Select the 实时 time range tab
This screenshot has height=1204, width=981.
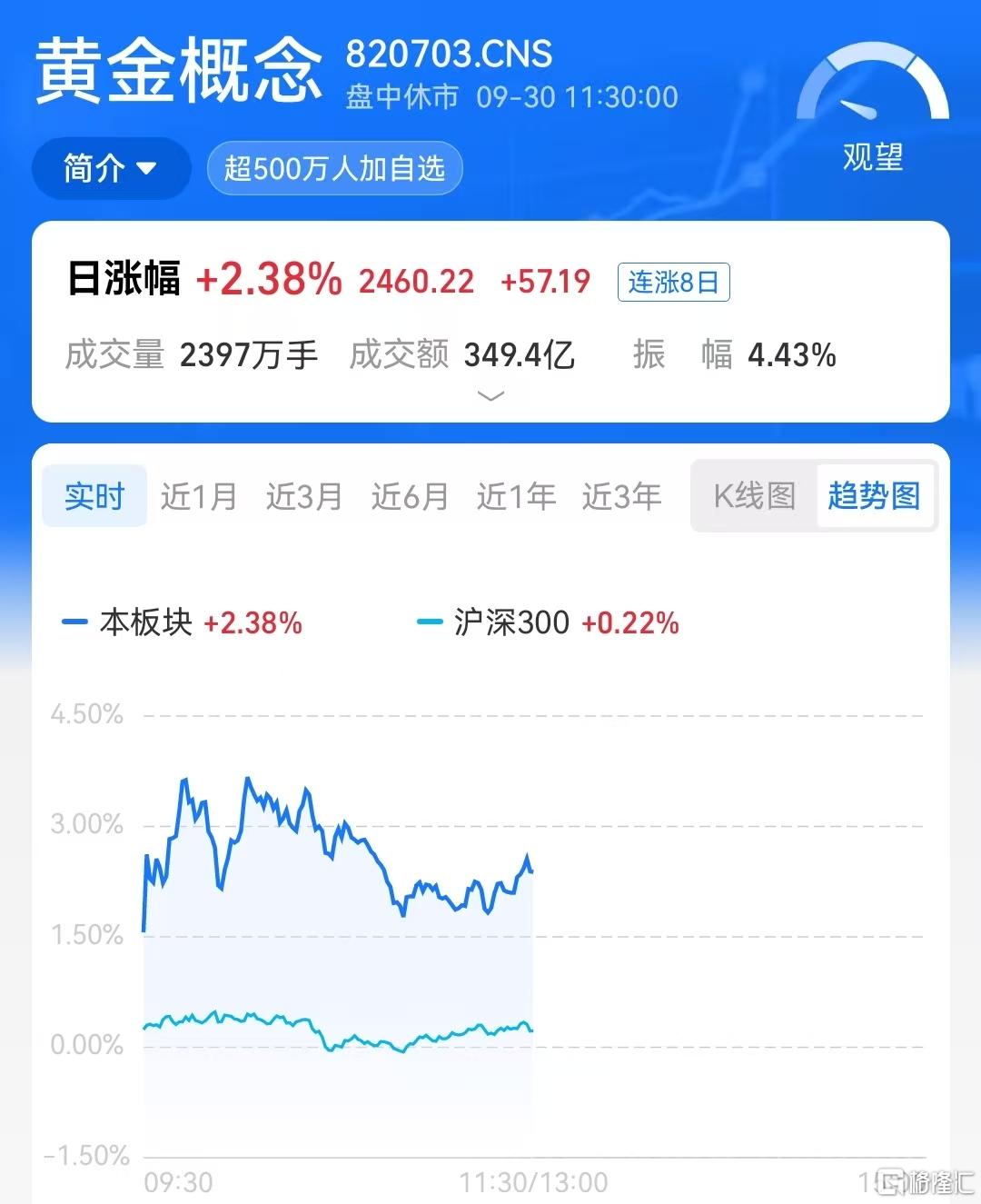pyautogui.click(x=94, y=496)
